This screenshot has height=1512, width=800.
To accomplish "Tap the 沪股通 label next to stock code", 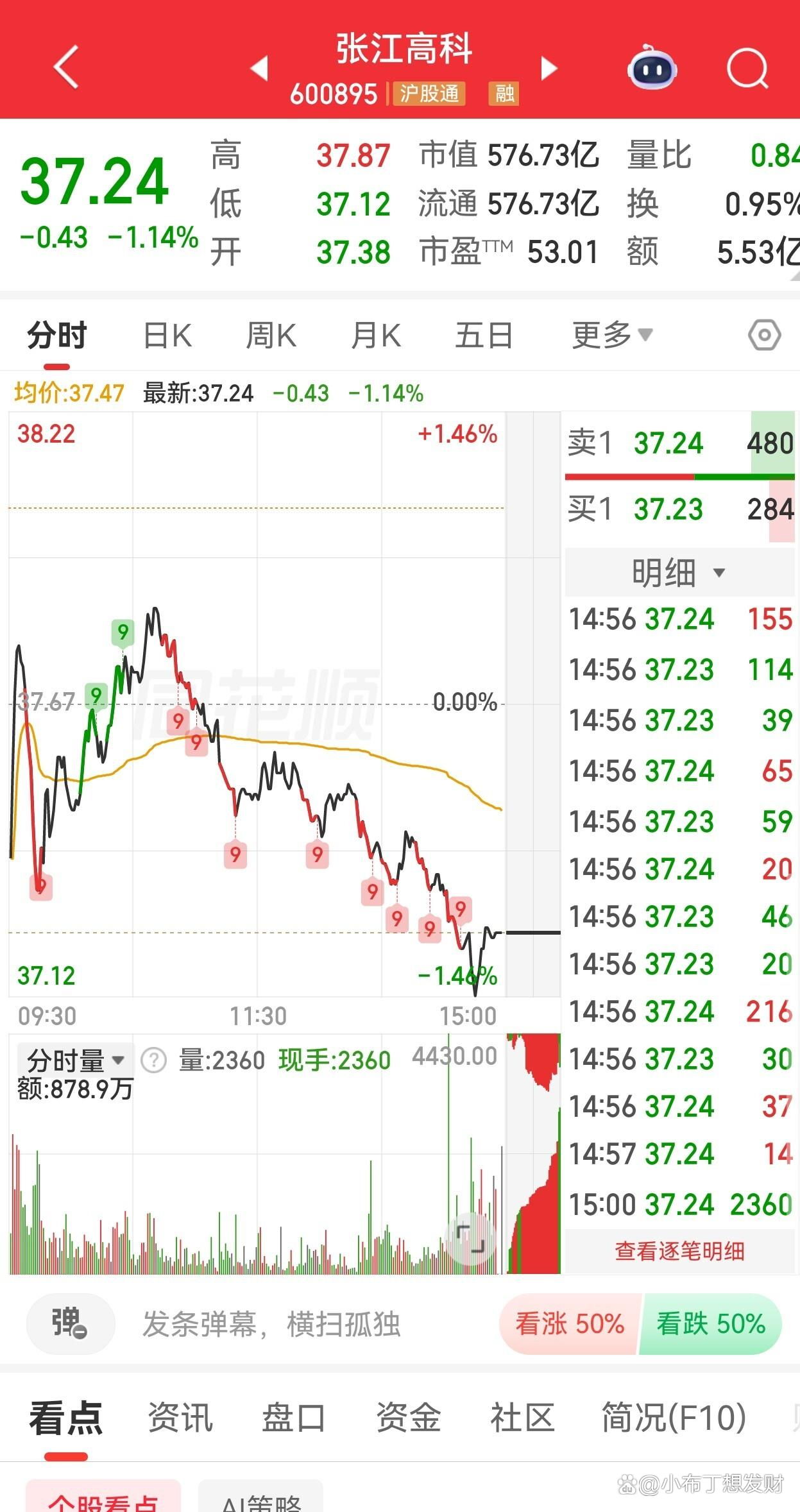I will 430,94.
